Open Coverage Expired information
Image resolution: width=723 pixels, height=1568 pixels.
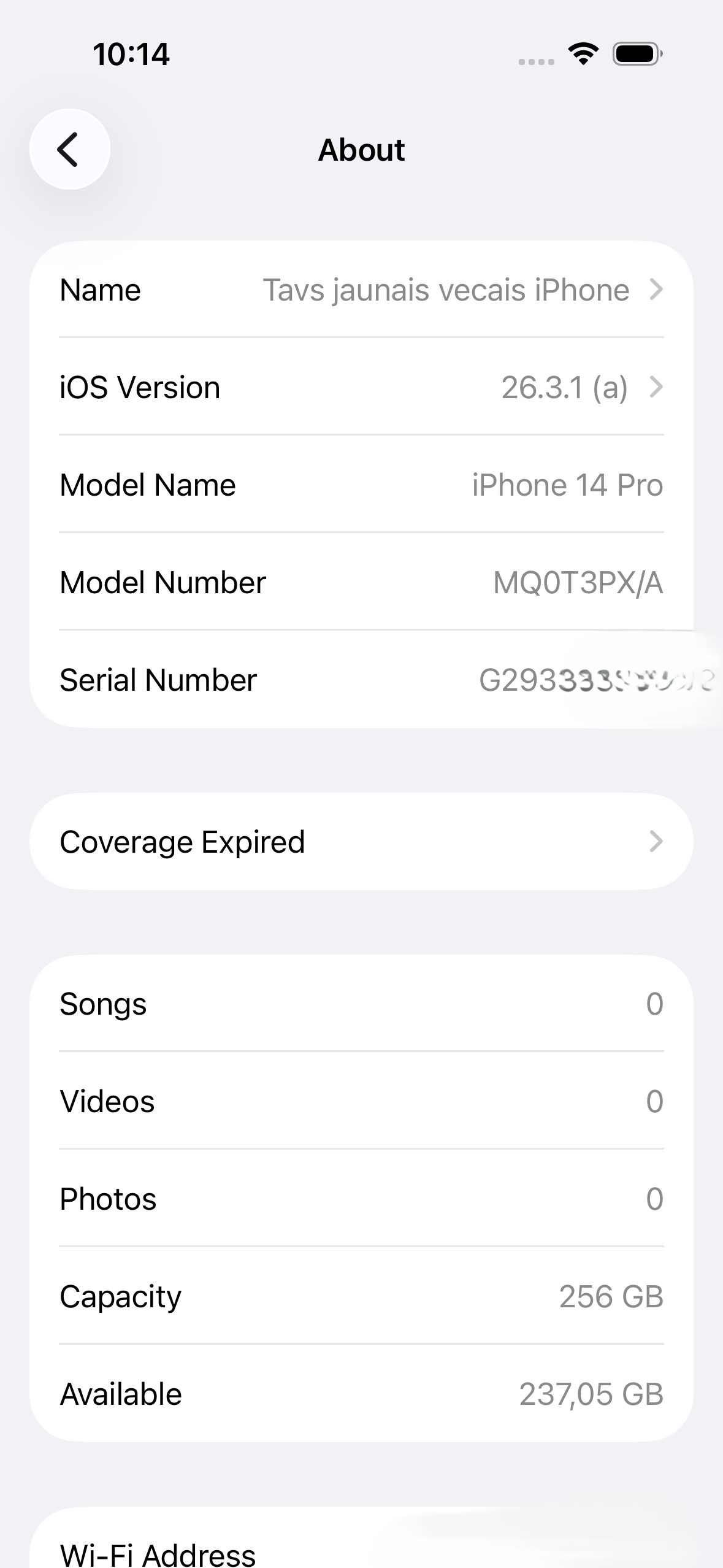(182, 841)
